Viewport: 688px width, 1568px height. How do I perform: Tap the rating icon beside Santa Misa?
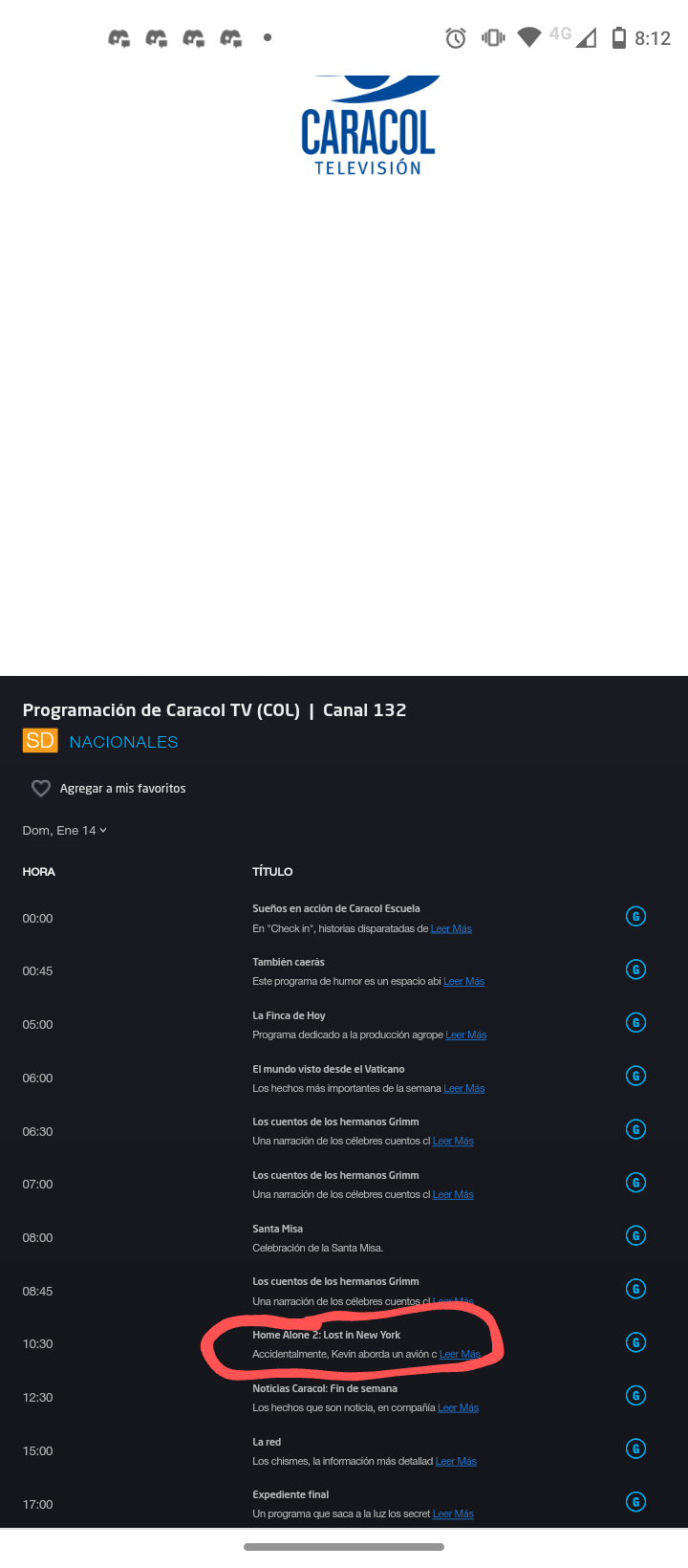(x=635, y=1236)
